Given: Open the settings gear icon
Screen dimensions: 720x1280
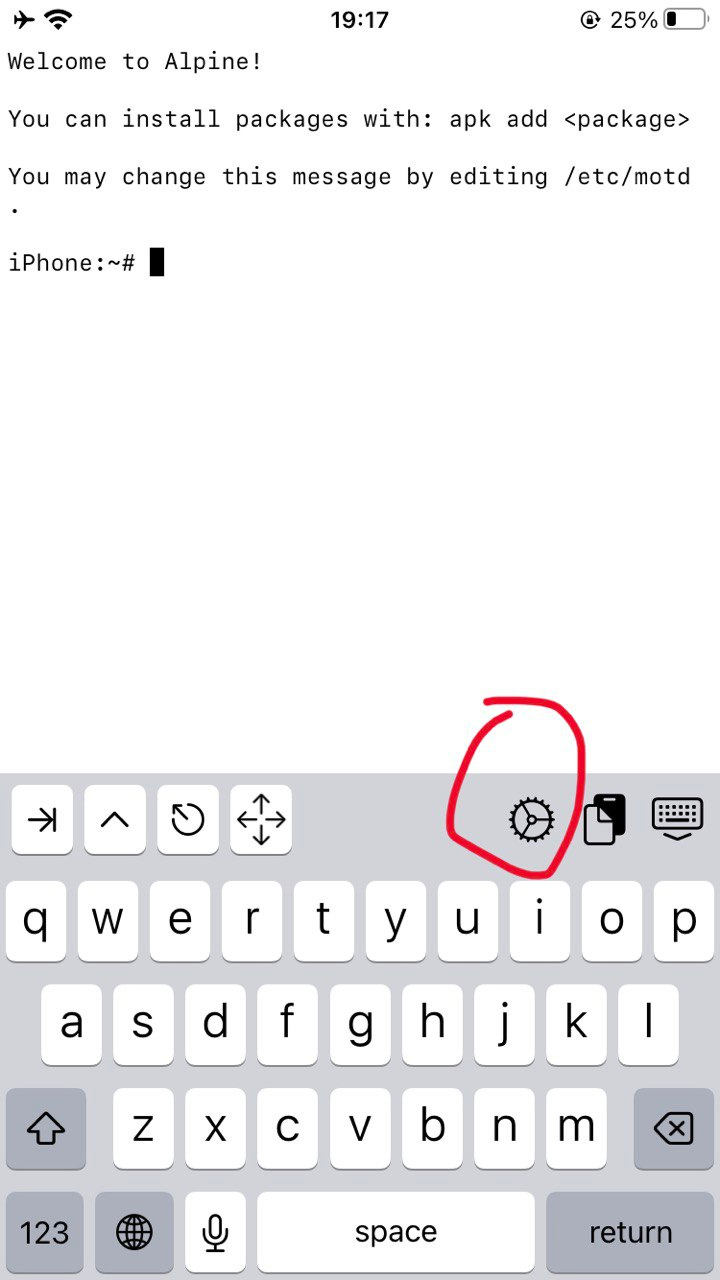Looking at the screenshot, I should pyautogui.click(x=531, y=820).
